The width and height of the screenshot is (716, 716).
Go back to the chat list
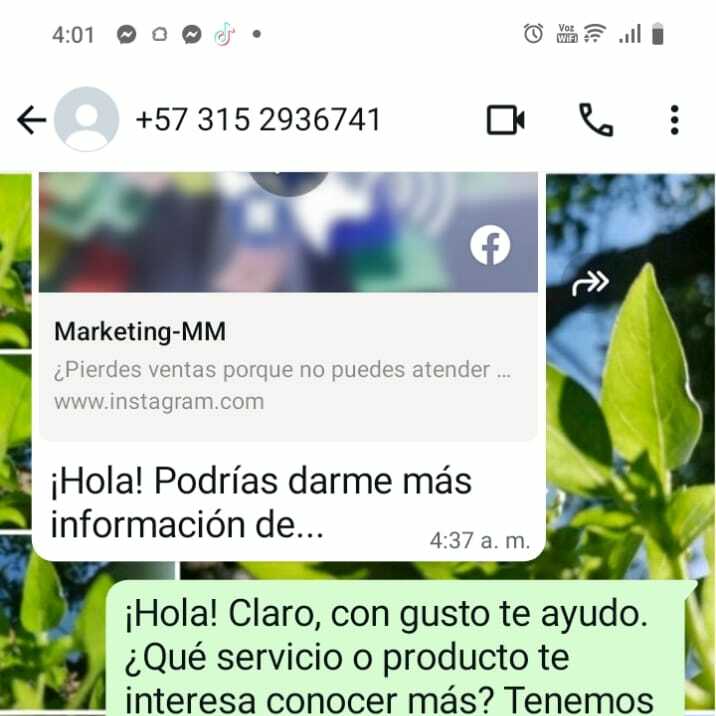[31, 121]
